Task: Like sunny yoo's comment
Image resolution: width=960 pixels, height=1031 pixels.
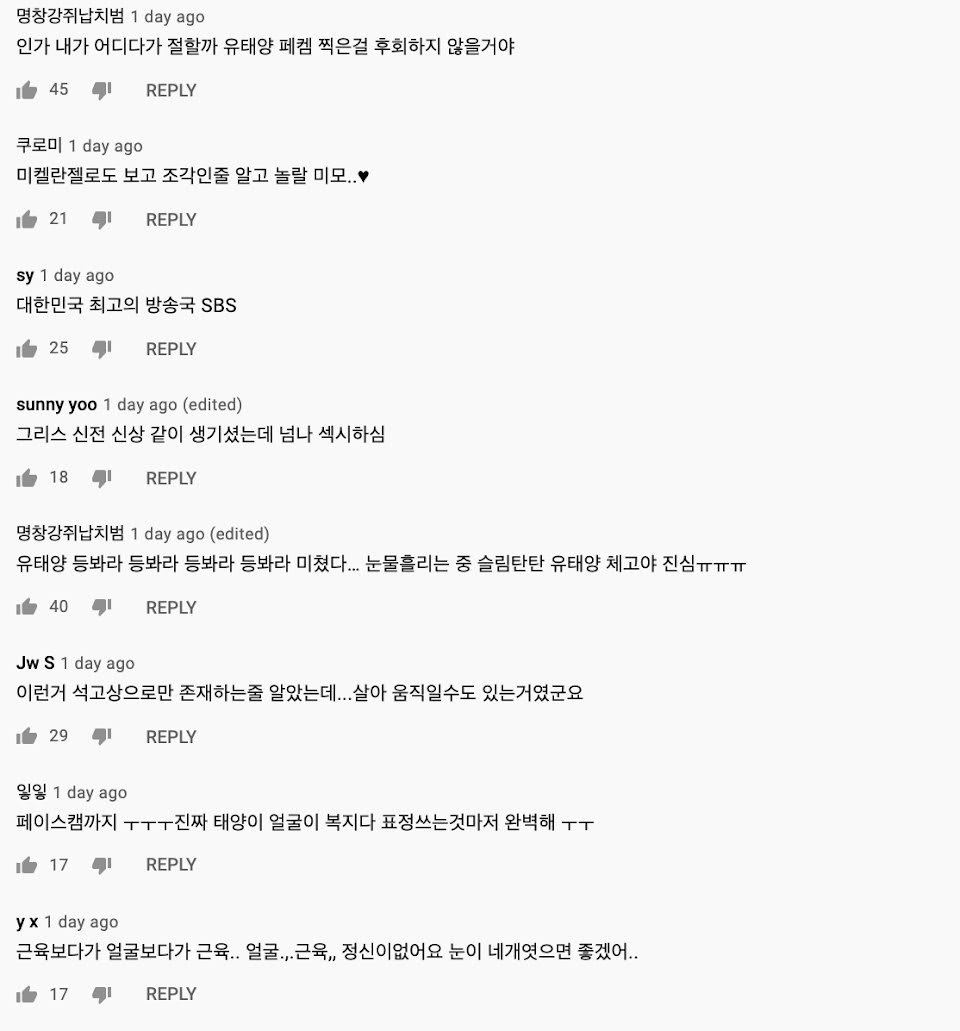Action: click(26, 479)
